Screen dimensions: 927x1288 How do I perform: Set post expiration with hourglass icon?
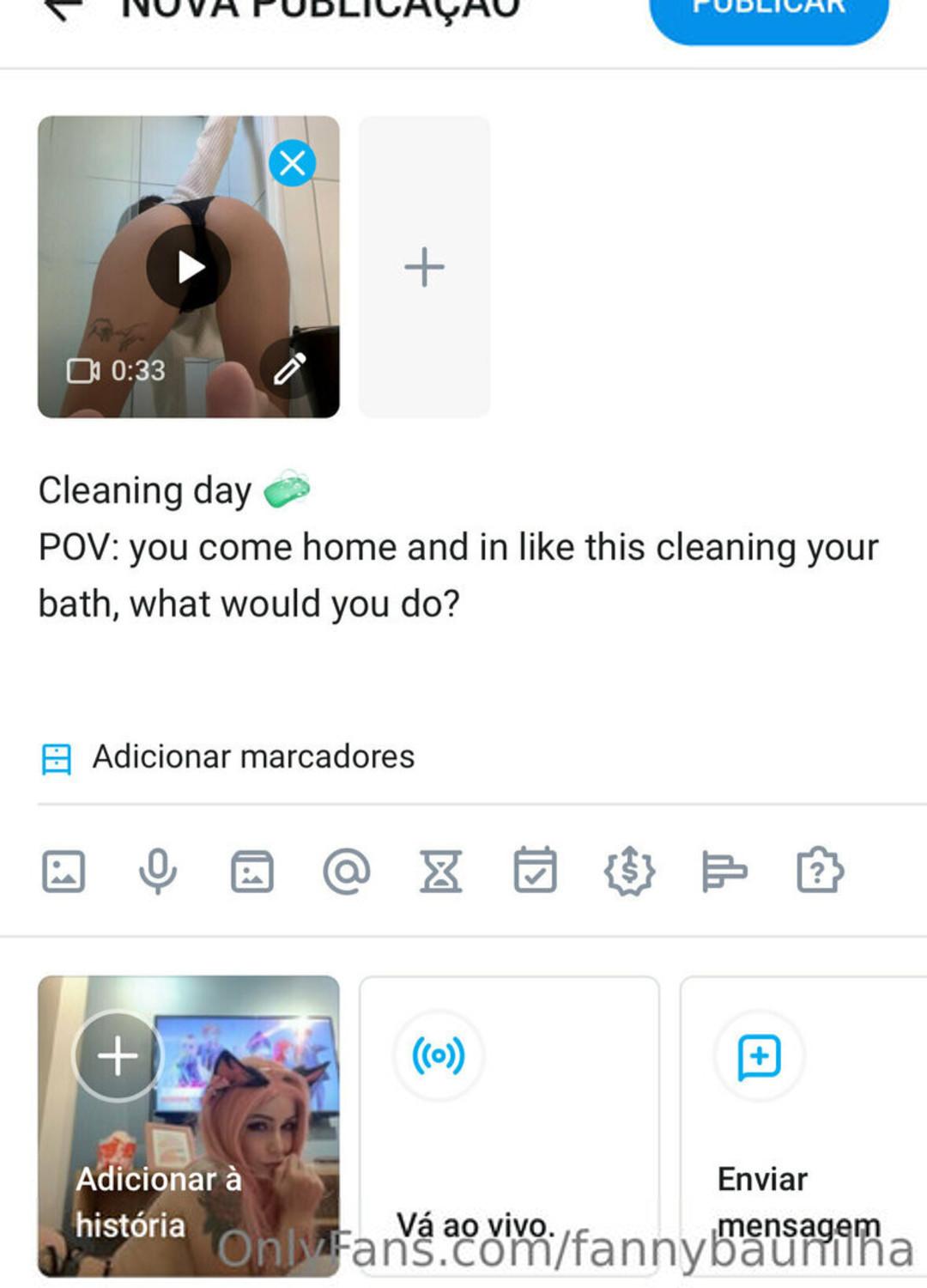(441, 872)
